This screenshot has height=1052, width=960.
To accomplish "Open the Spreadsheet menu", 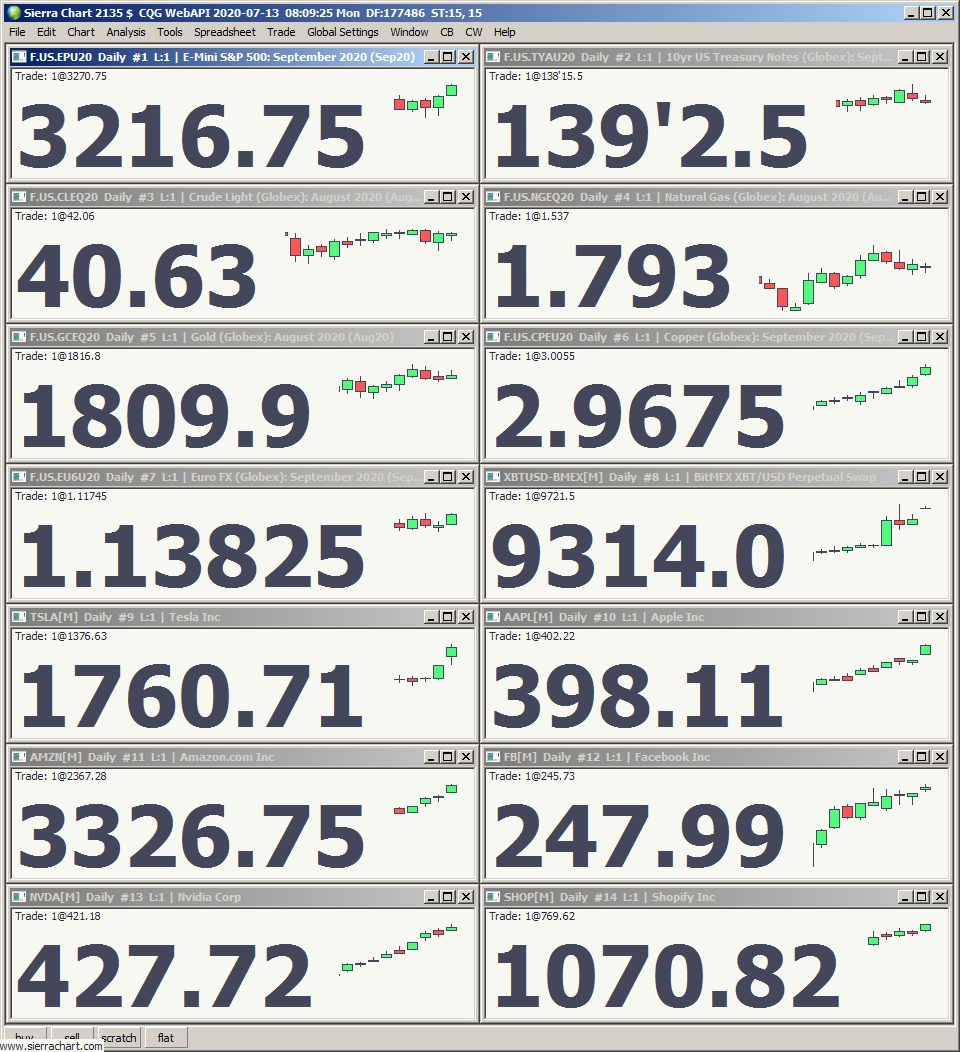I will pos(225,32).
